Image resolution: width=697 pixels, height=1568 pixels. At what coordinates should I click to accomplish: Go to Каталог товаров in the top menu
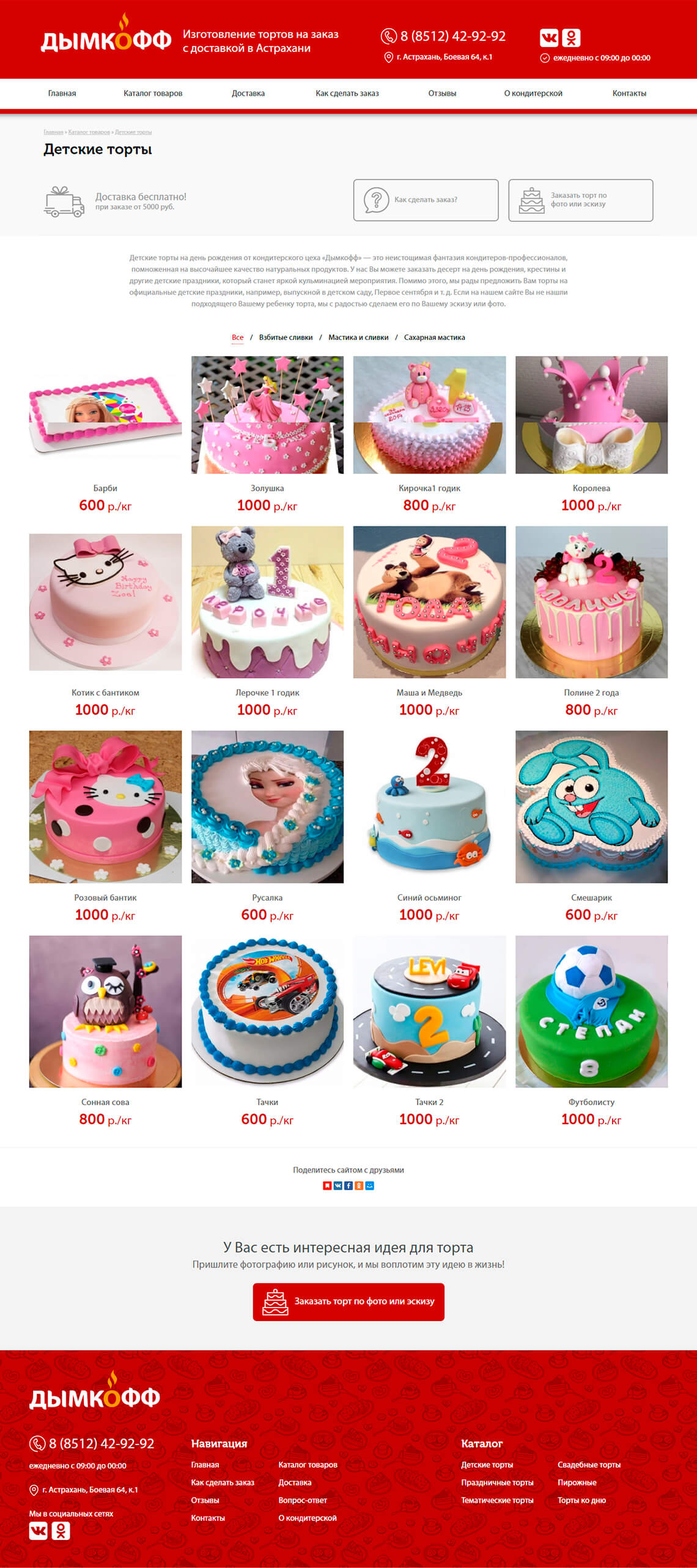(153, 94)
